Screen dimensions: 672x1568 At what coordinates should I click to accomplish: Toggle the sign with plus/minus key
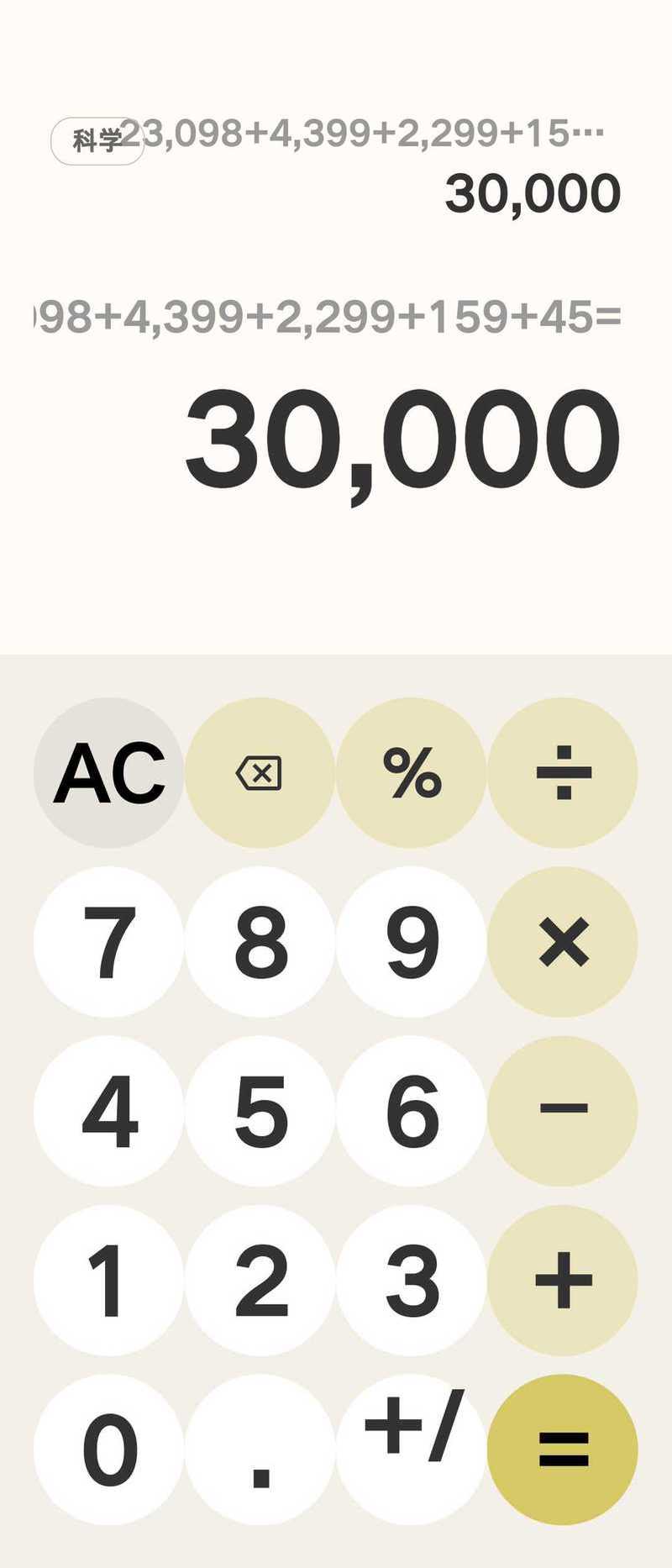(x=411, y=1449)
